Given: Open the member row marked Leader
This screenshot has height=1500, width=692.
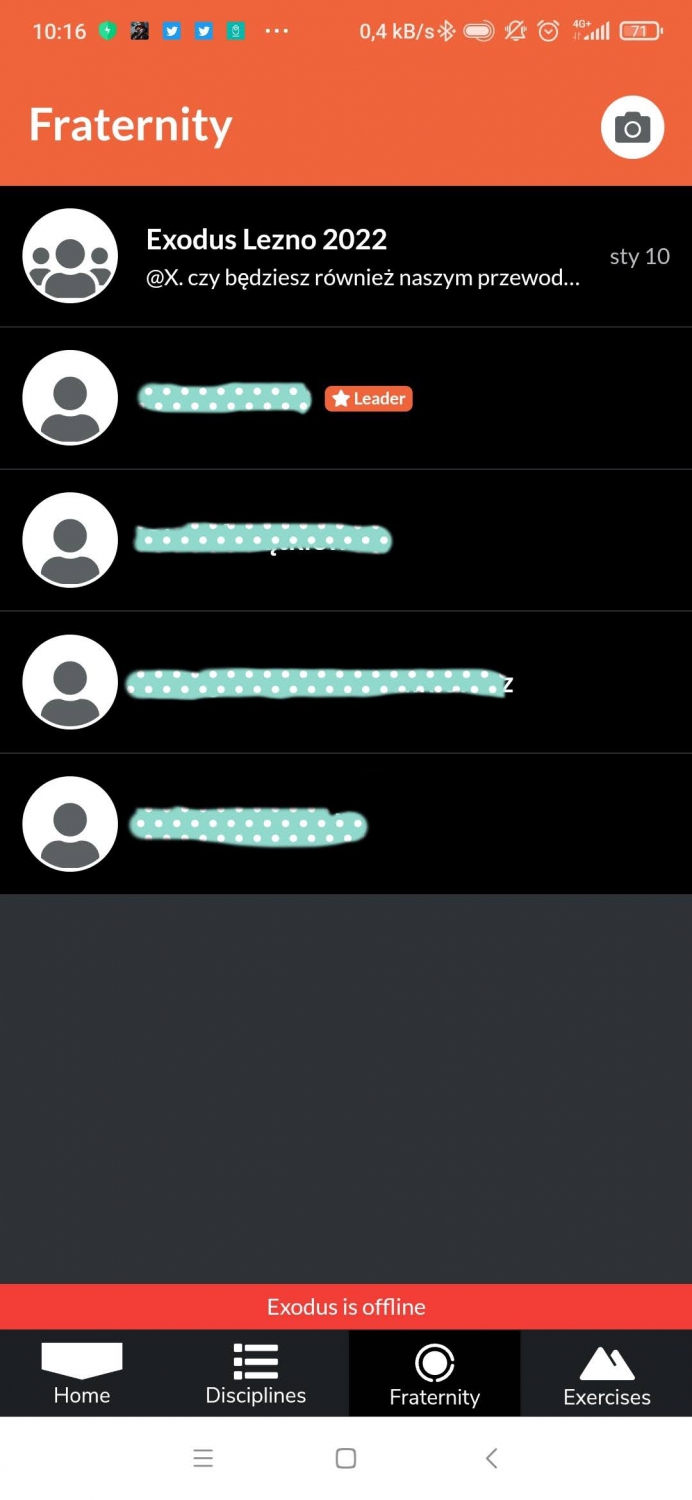Looking at the screenshot, I should [346, 398].
